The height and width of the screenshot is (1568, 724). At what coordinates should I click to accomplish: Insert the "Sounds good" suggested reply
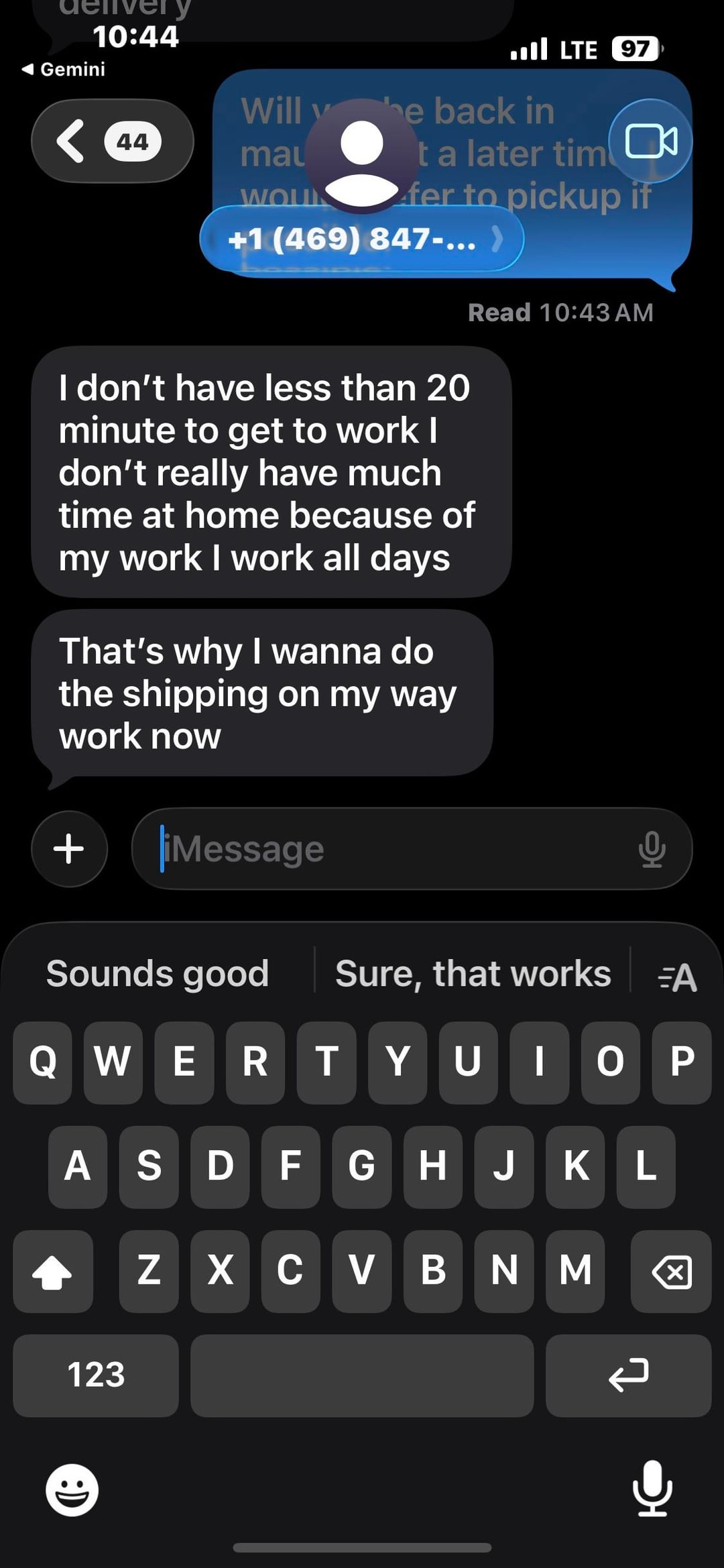(158, 973)
